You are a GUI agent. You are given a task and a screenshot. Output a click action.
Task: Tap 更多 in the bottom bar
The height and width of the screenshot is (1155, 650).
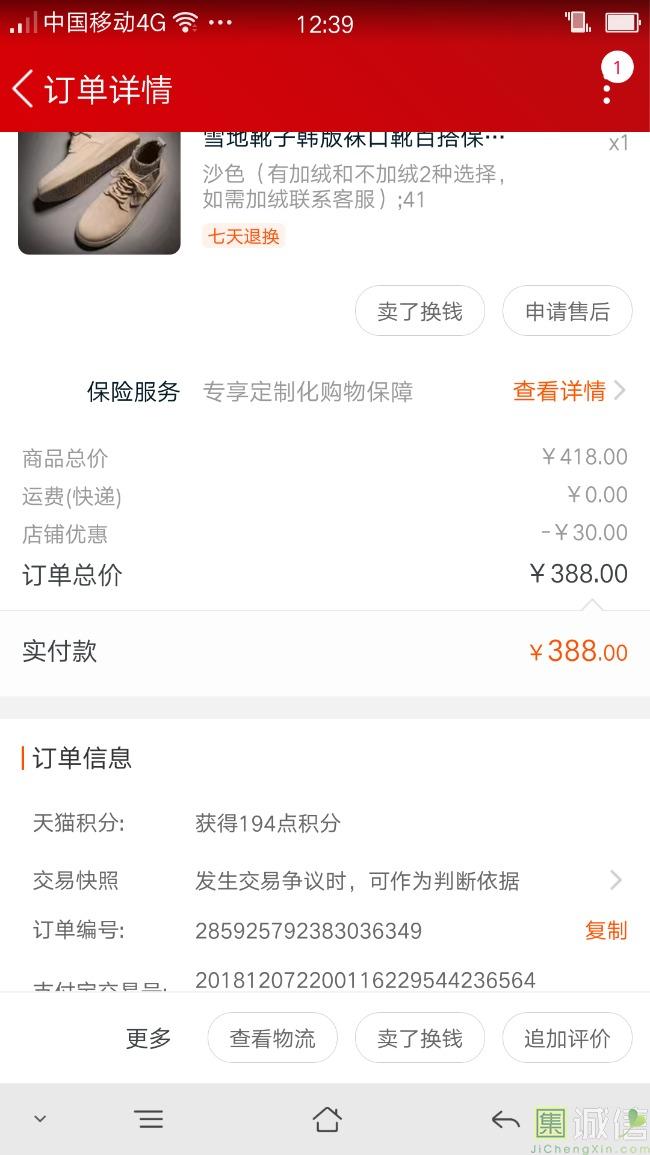tap(148, 1038)
